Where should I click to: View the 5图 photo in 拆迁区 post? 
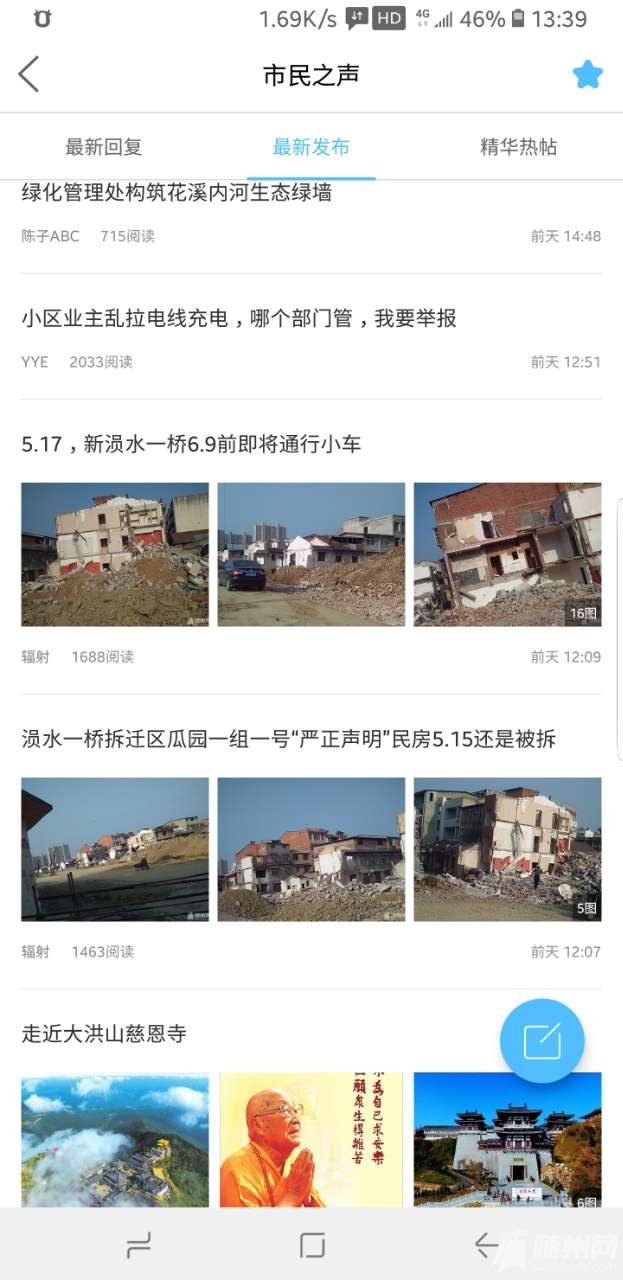coord(507,849)
